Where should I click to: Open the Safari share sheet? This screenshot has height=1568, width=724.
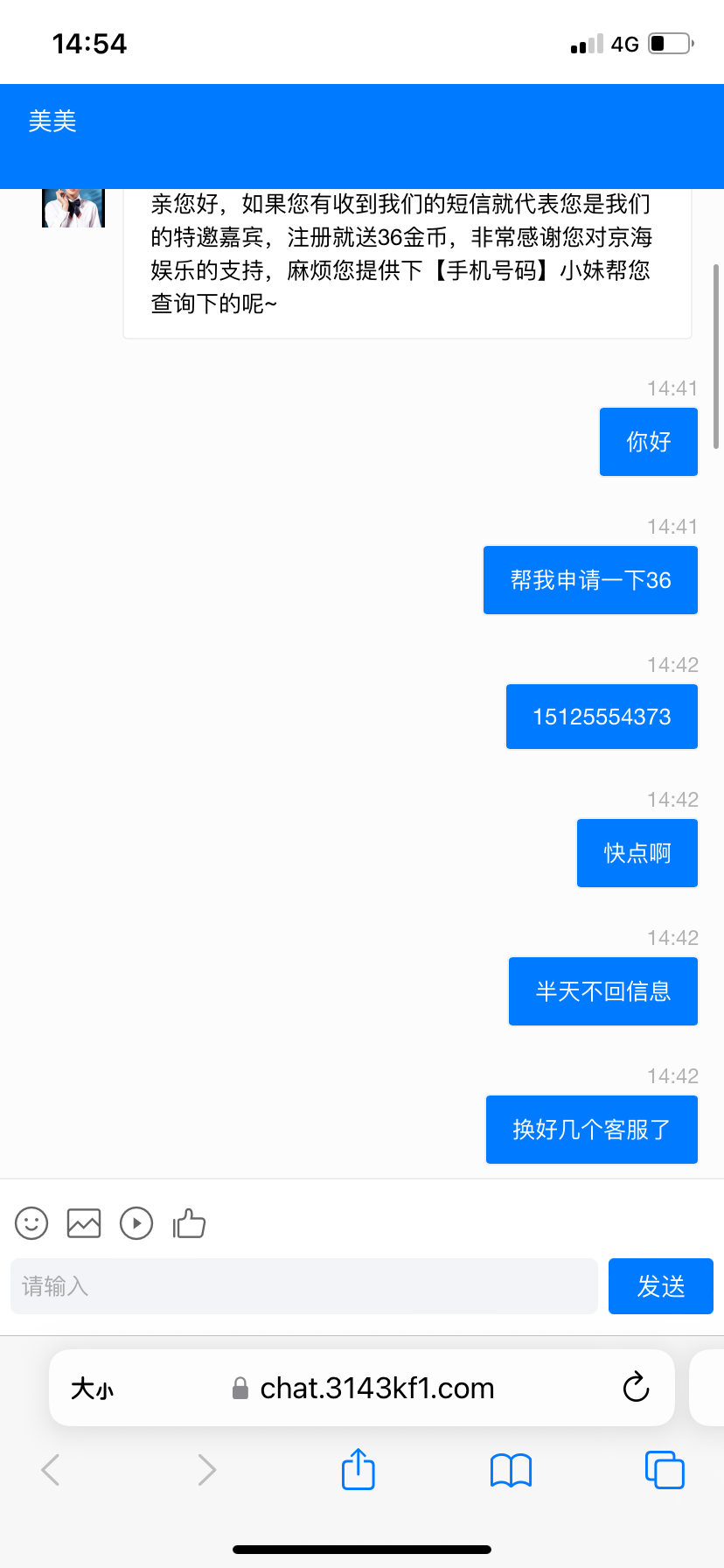pos(358,1470)
